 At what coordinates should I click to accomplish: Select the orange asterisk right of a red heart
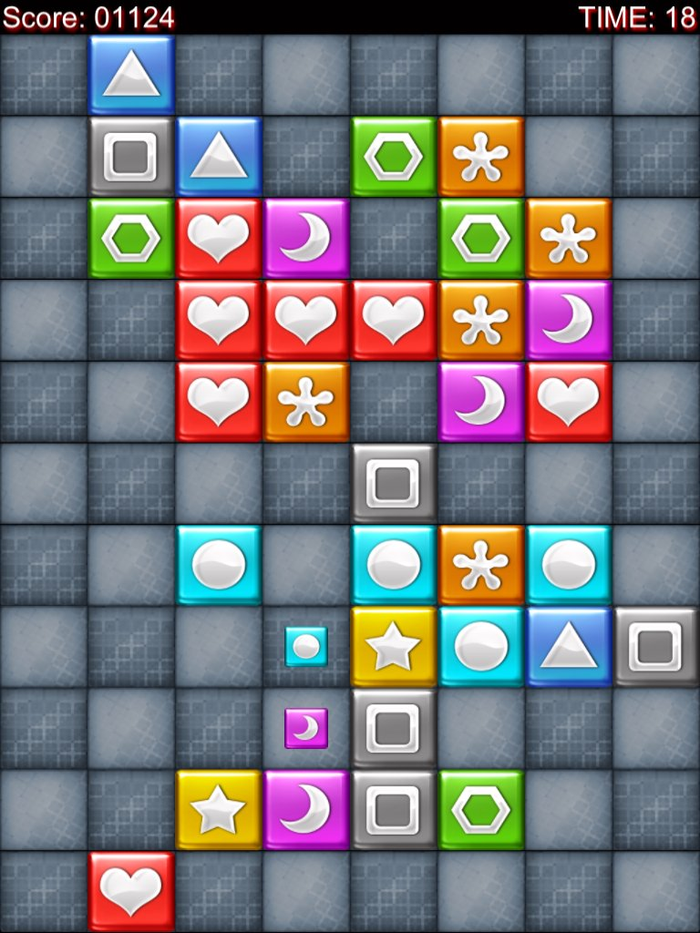(306, 401)
